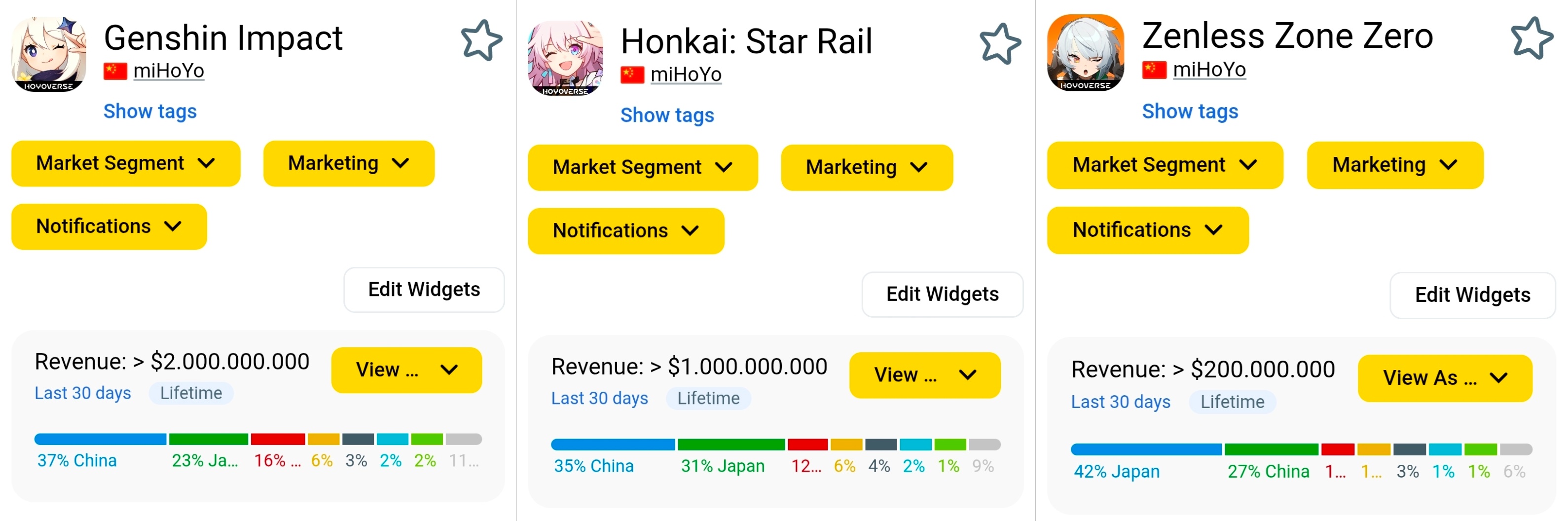This screenshot has width=1568, height=521.
Task: Open miHoYo publisher link under Genshin Impact
Action: click(169, 71)
